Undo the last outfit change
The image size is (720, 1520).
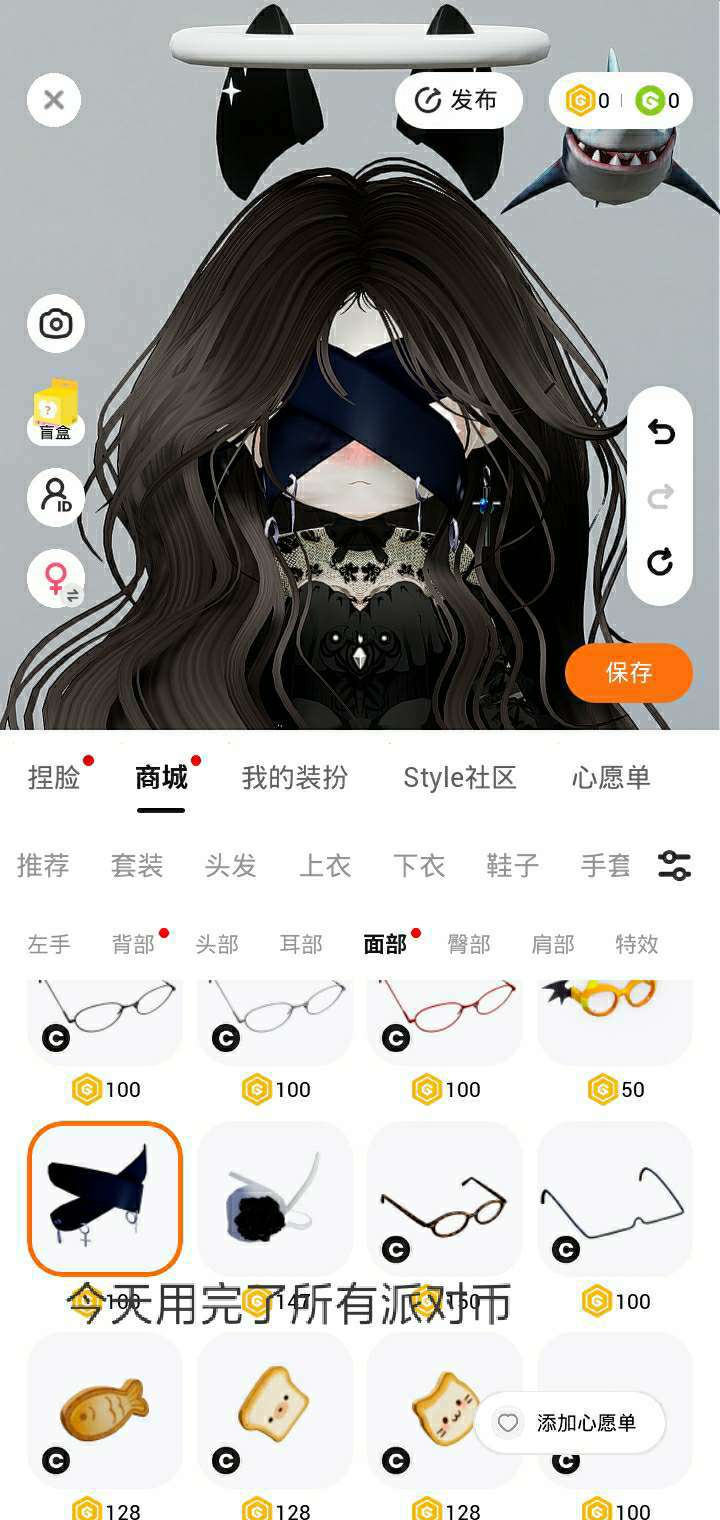pyautogui.click(x=660, y=432)
